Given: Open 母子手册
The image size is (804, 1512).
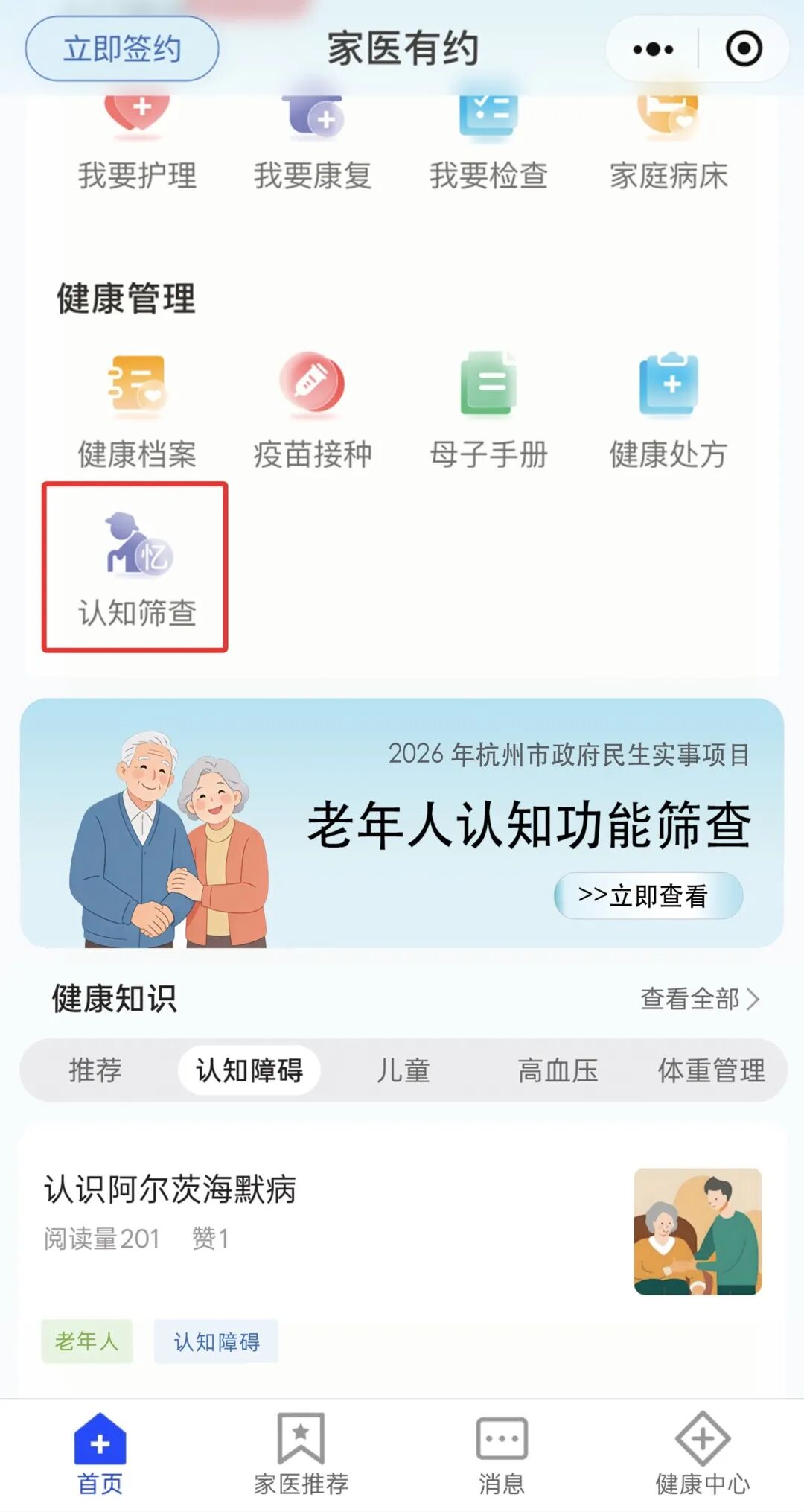Looking at the screenshot, I should [x=488, y=411].
